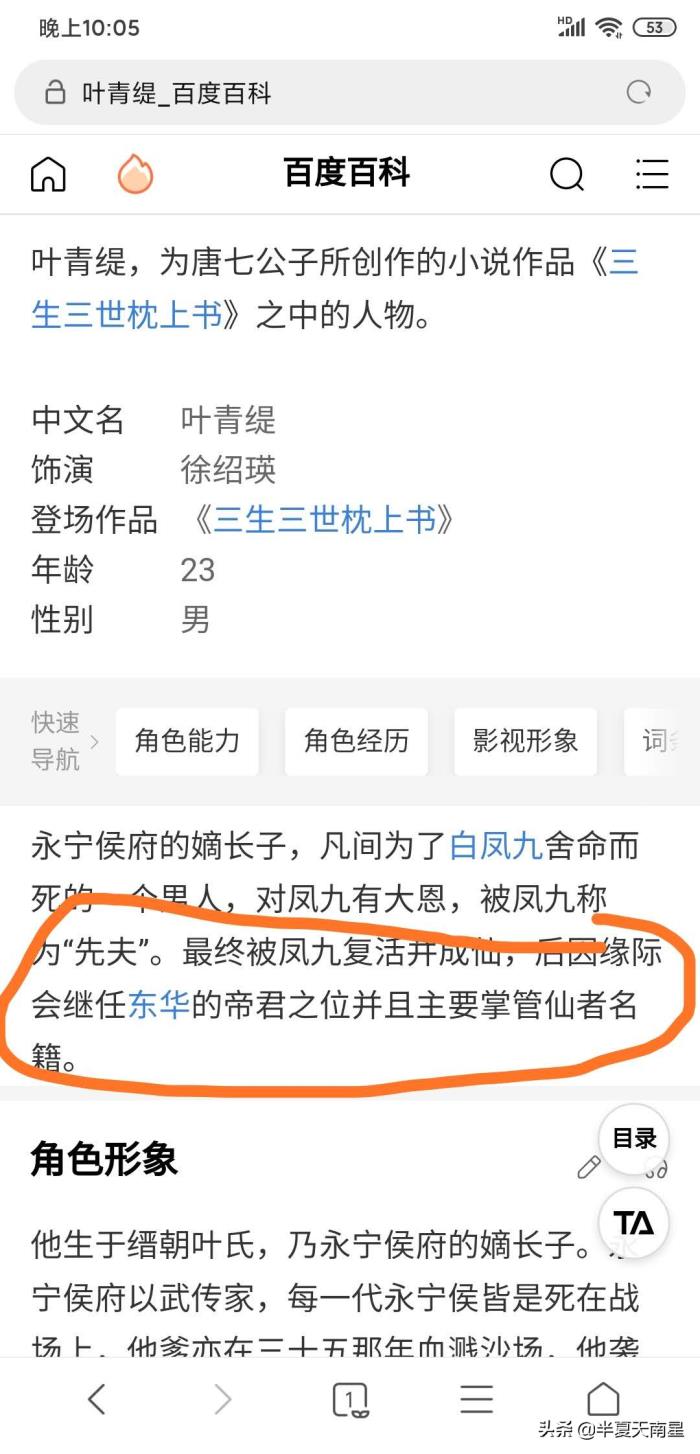
Task: Open the 三生三世枕上书 link under 登场作品
Action: (325, 520)
